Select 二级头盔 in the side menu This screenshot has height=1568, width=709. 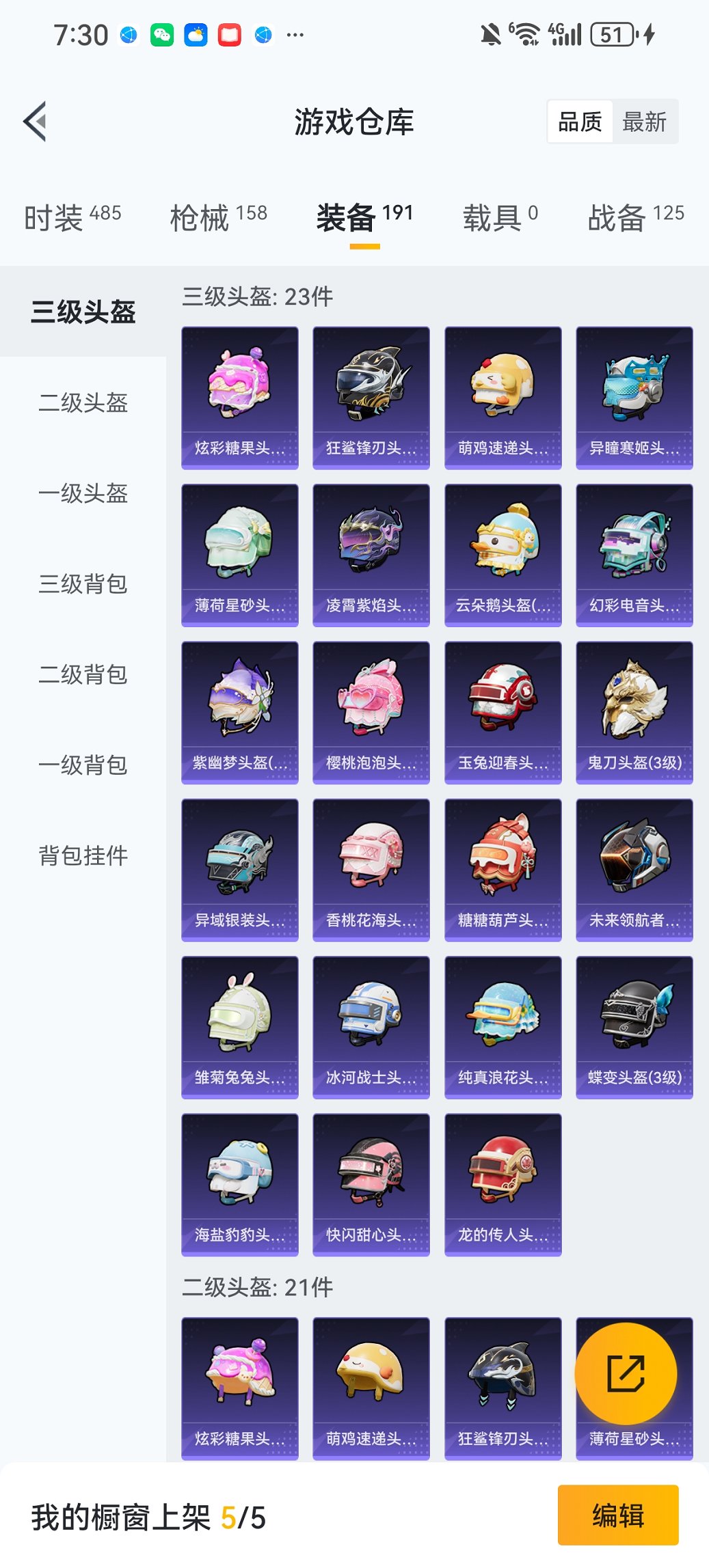pyautogui.click(x=83, y=402)
